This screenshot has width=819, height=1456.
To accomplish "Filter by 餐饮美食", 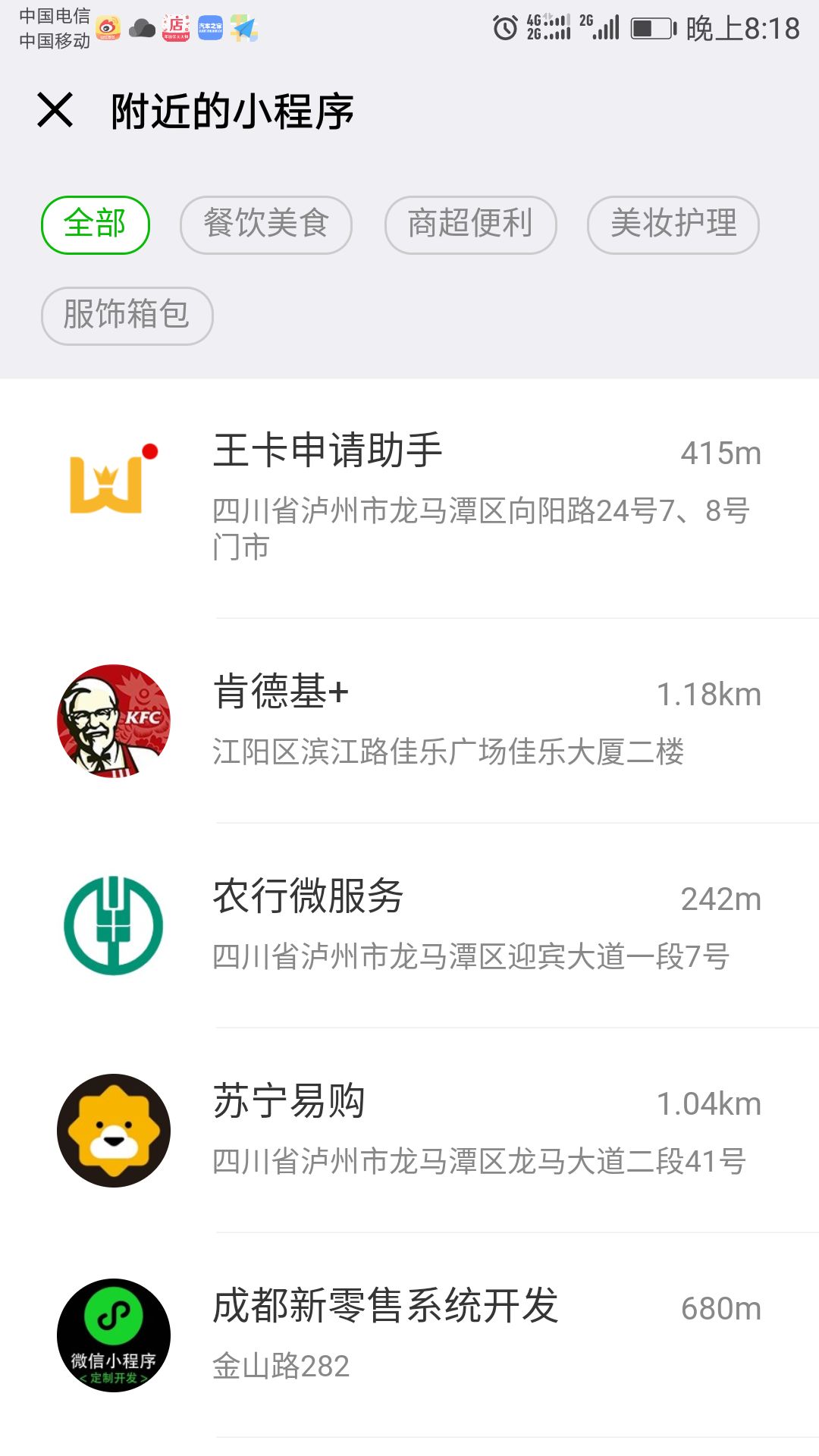I will pos(266,224).
